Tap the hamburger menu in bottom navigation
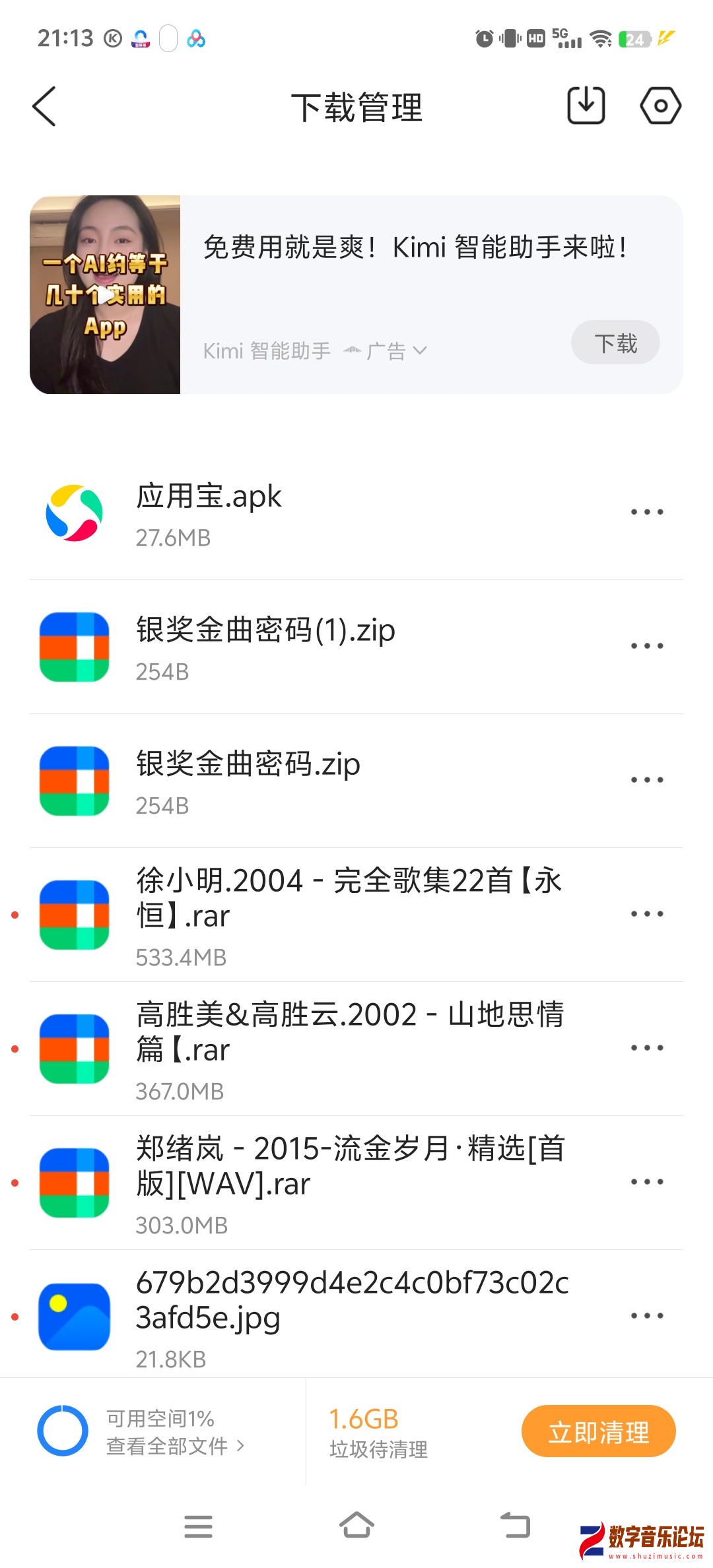The height and width of the screenshot is (1568, 713). [x=199, y=1526]
